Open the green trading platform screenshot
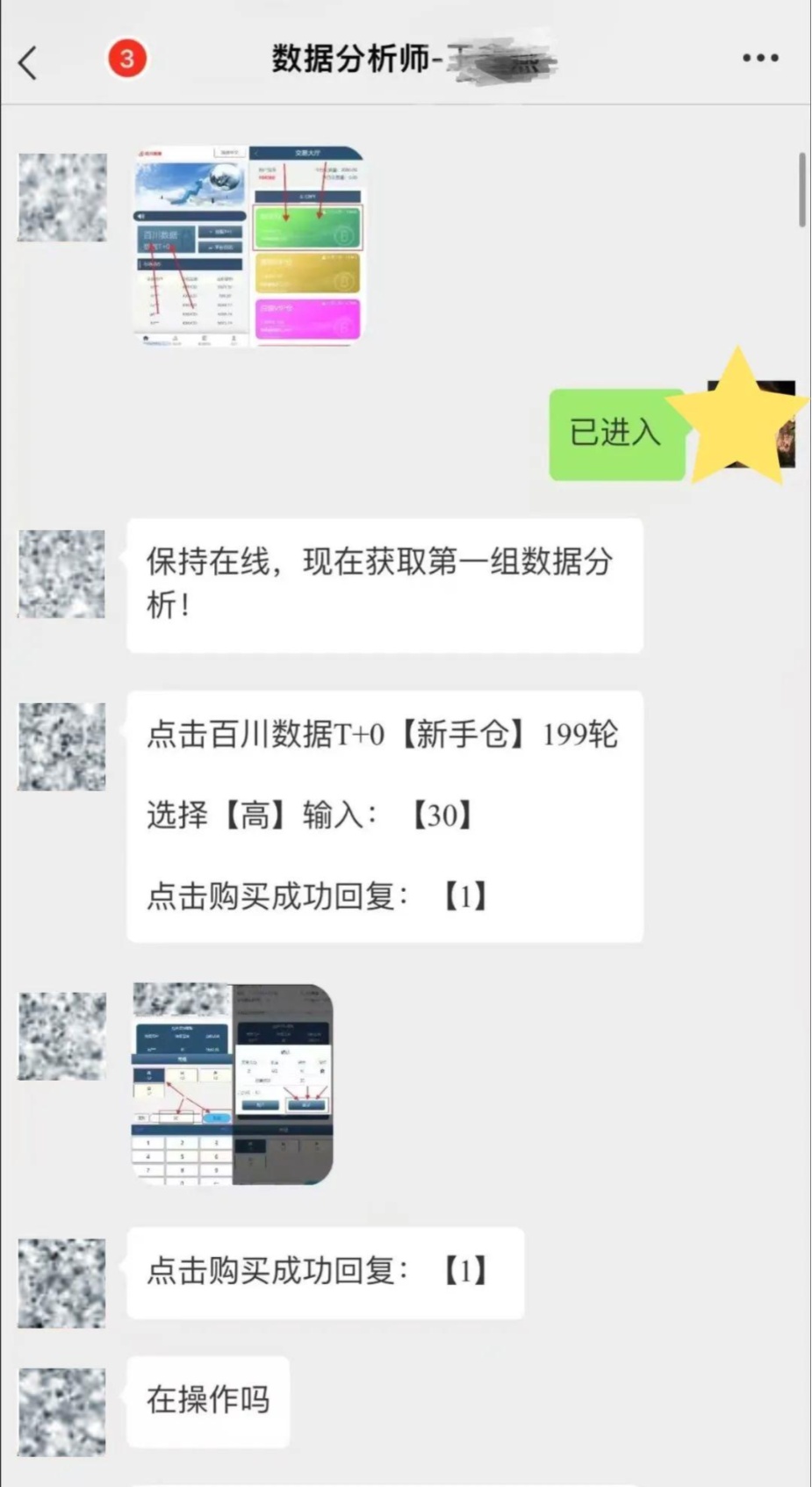This screenshot has width=812, height=1487. pyautogui.click(x=248, y=246)
